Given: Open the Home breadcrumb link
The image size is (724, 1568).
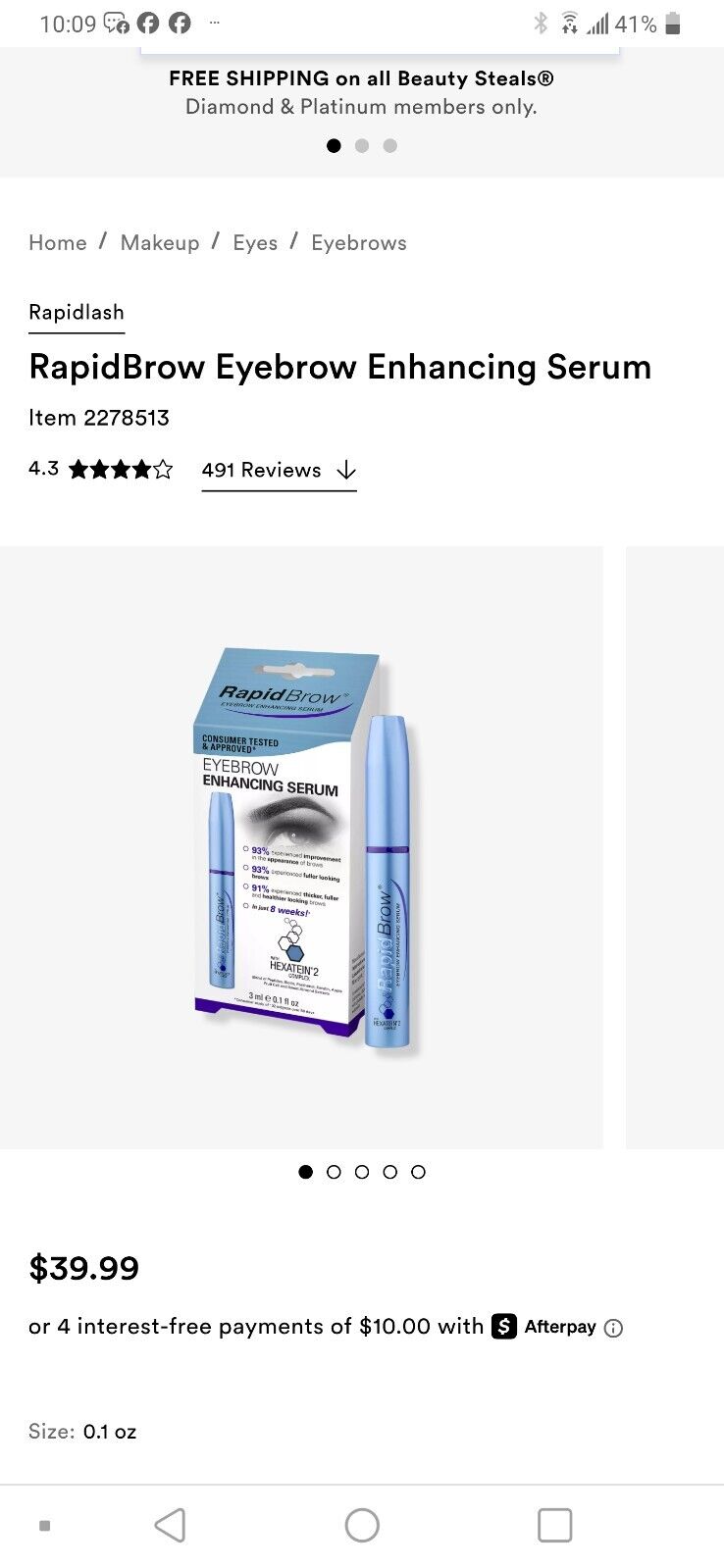Looking at the screenshot, I should [57, 243].
